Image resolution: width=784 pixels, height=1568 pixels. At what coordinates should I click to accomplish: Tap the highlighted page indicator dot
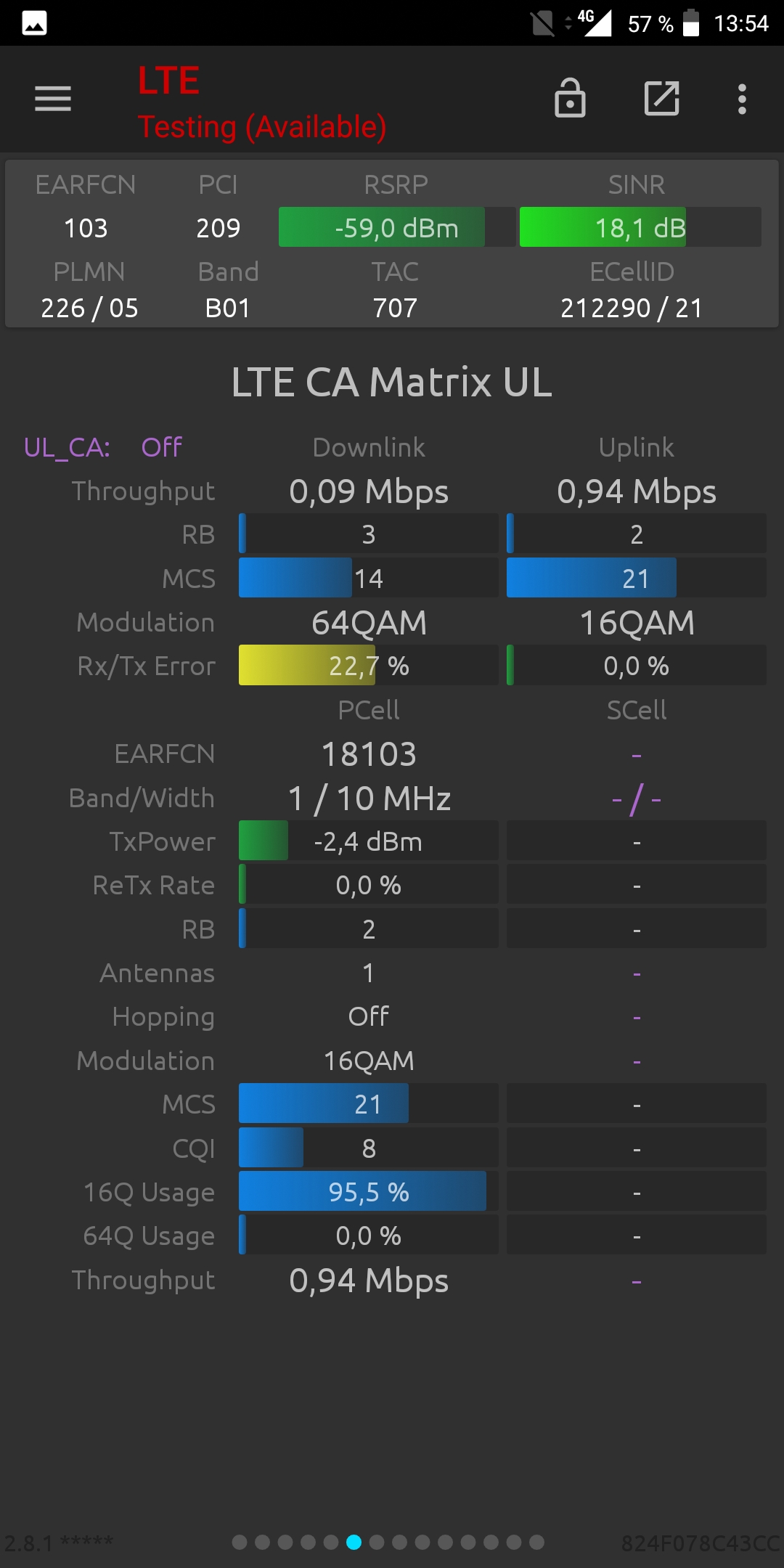click(354, 1542)
